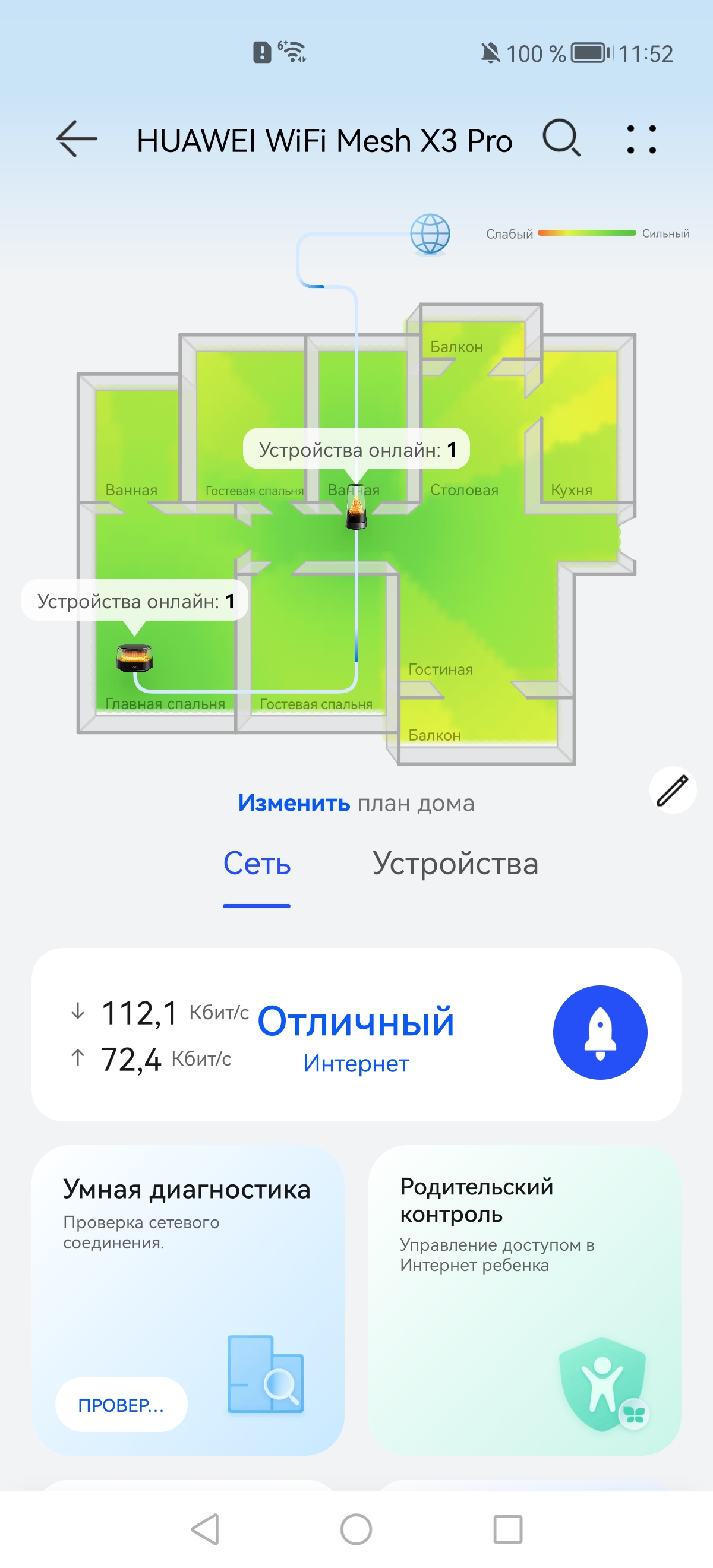Tap the pencil edit icon
The height and width of the screenshot is (1568, 713).
pyautogui.click(x=672, y=790)
